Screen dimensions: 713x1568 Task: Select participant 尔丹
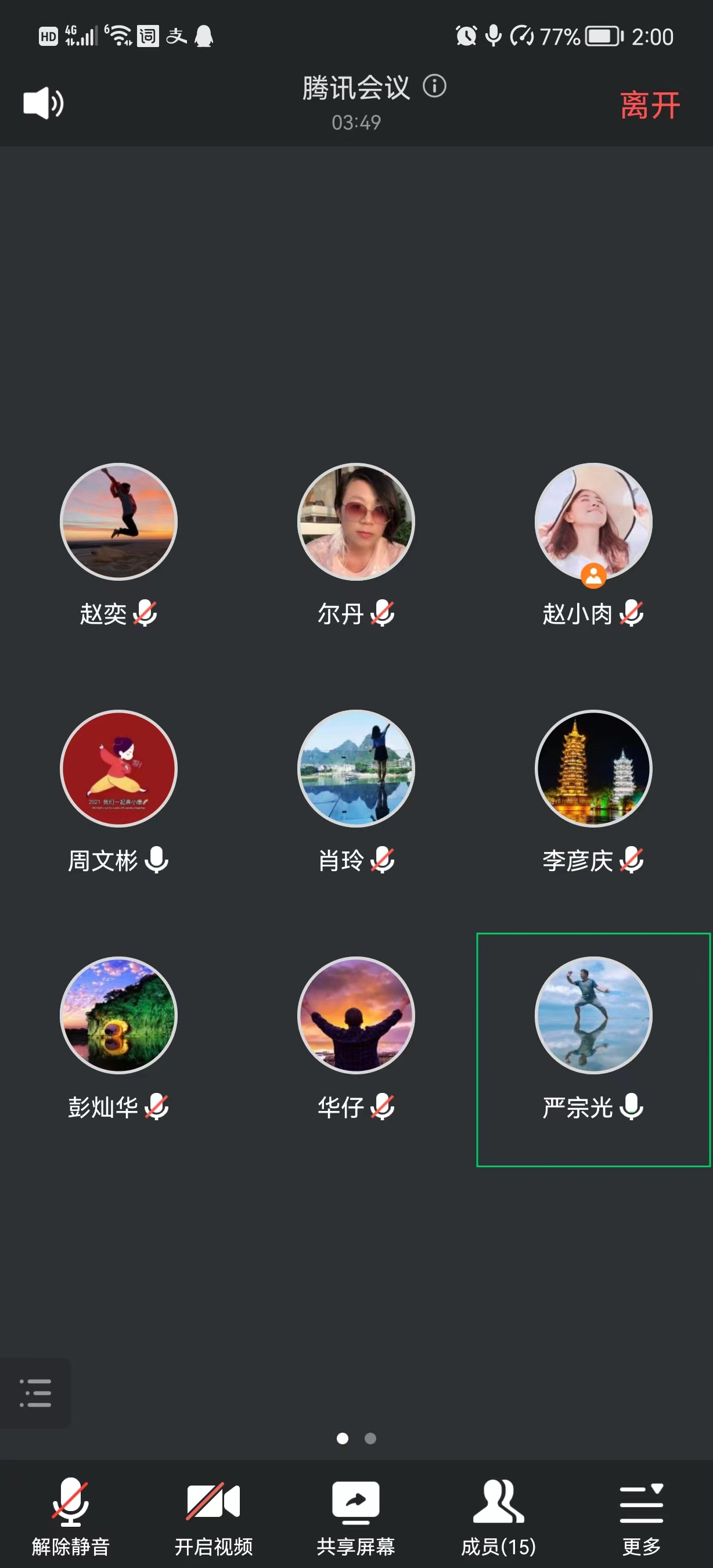(356, 522)
